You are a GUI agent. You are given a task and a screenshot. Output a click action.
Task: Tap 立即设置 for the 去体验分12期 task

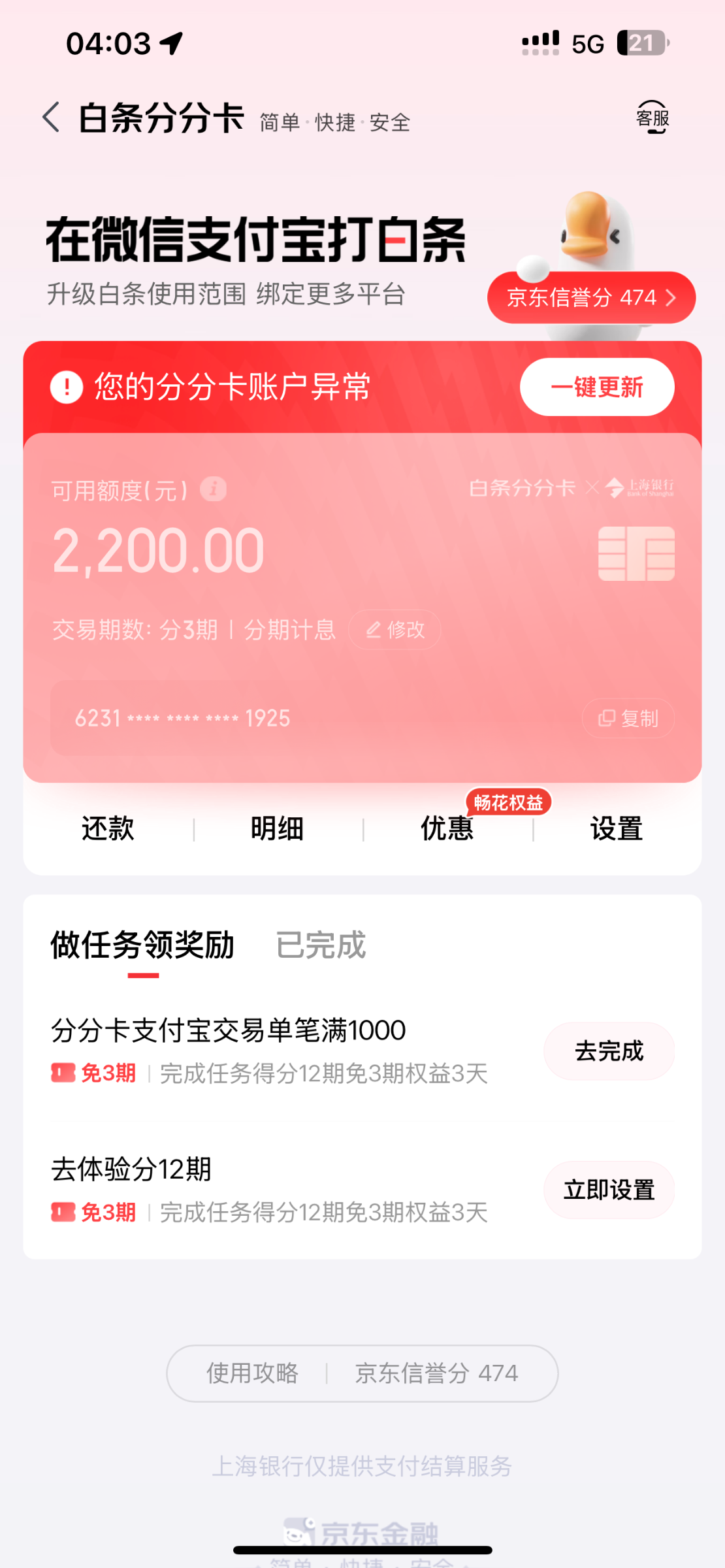(609, 1190)
